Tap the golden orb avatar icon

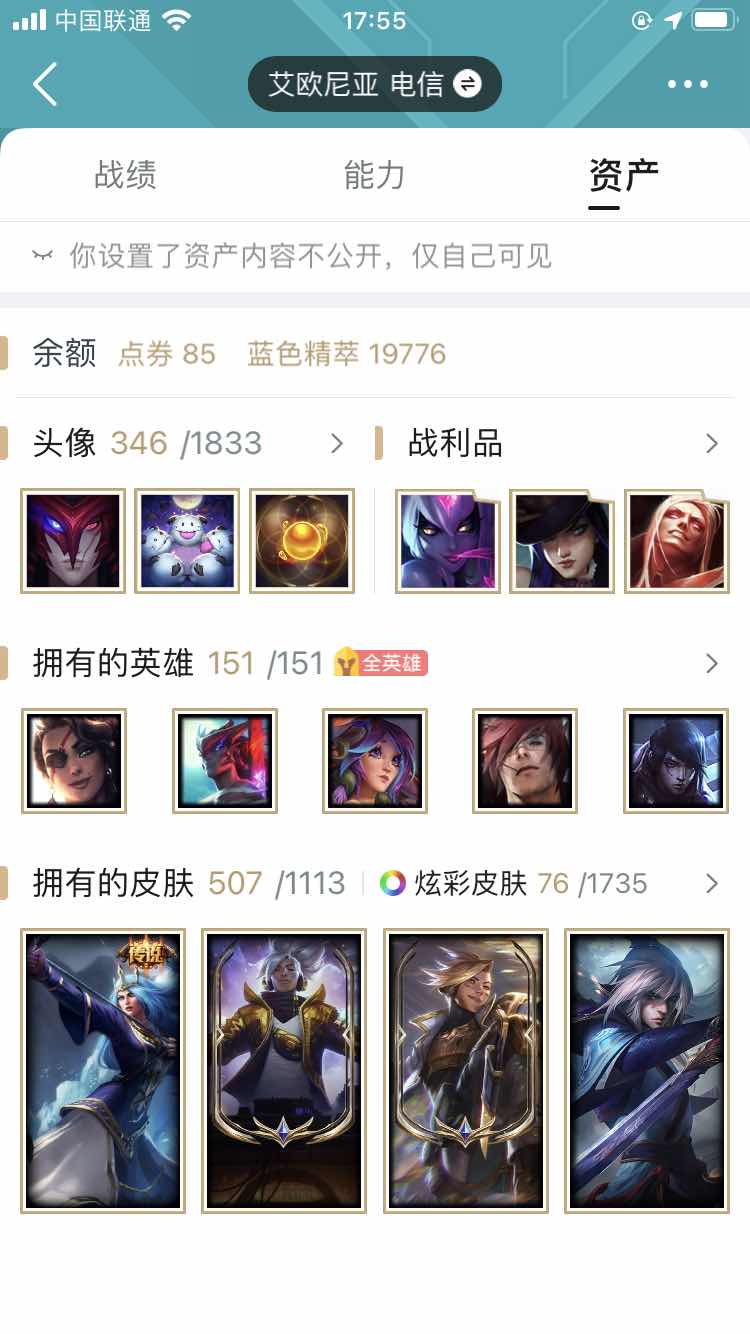302,541
